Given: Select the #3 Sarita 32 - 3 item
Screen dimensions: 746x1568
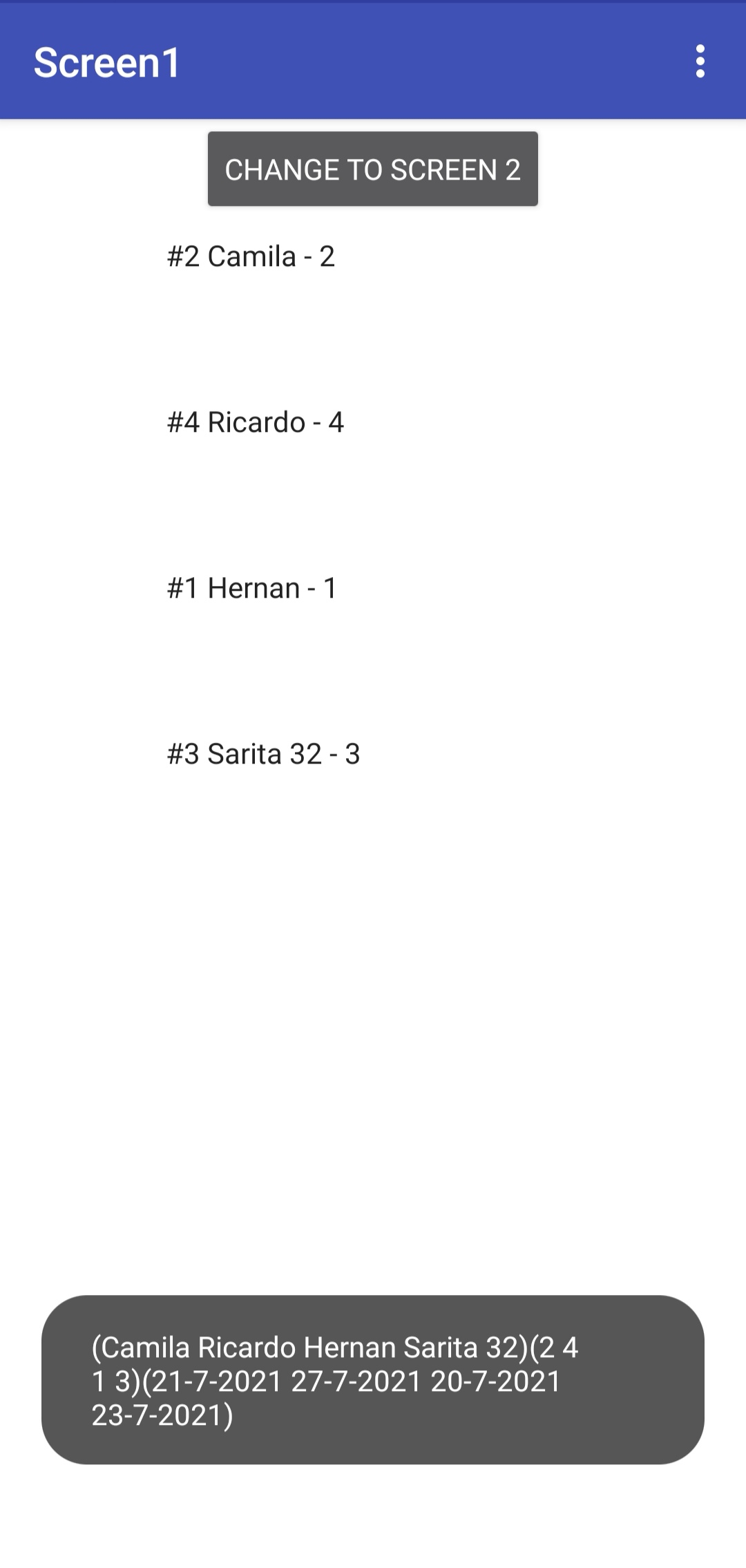Looking at the screenshot, I should [x=264, y=755].
